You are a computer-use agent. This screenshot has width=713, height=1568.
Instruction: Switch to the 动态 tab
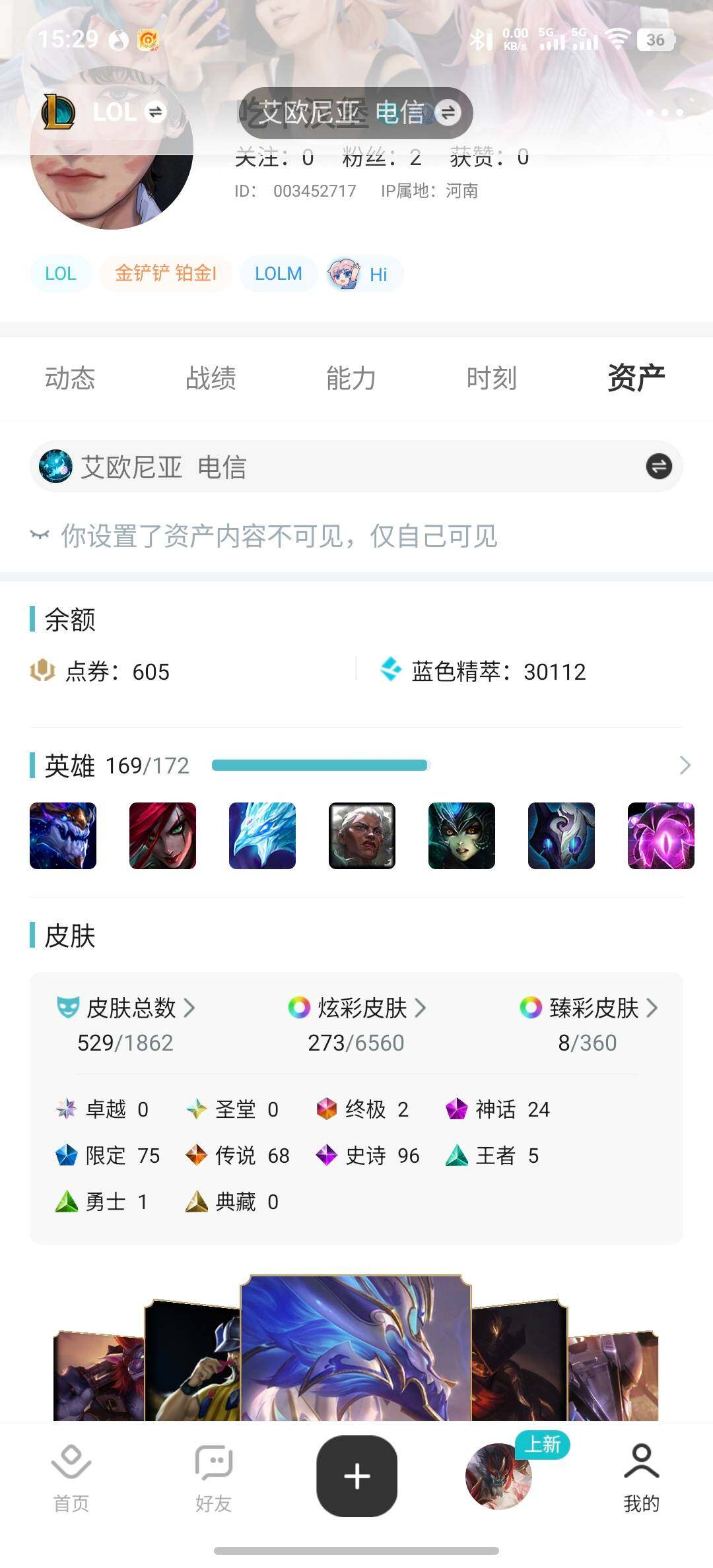70,378
